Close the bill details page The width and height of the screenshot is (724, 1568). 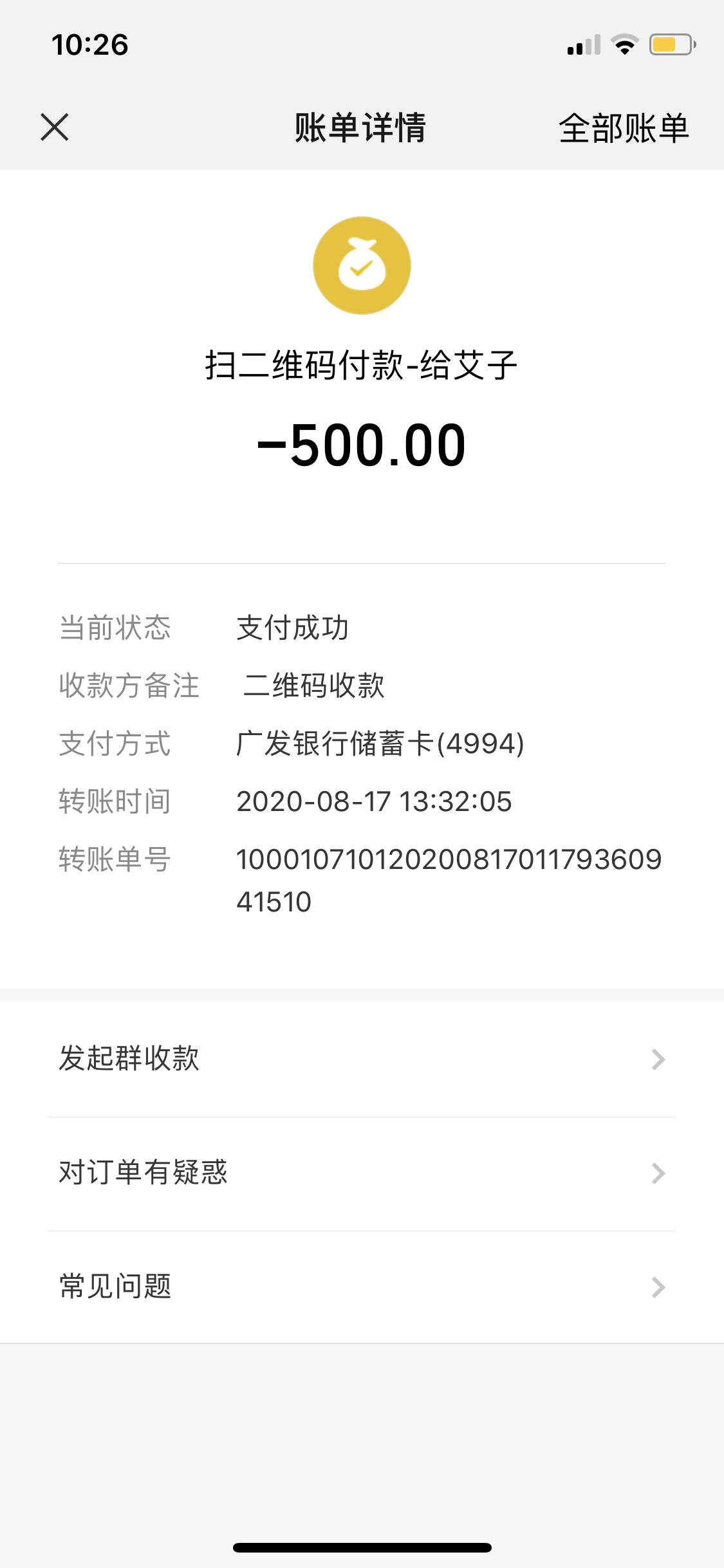tap(55, 127)
